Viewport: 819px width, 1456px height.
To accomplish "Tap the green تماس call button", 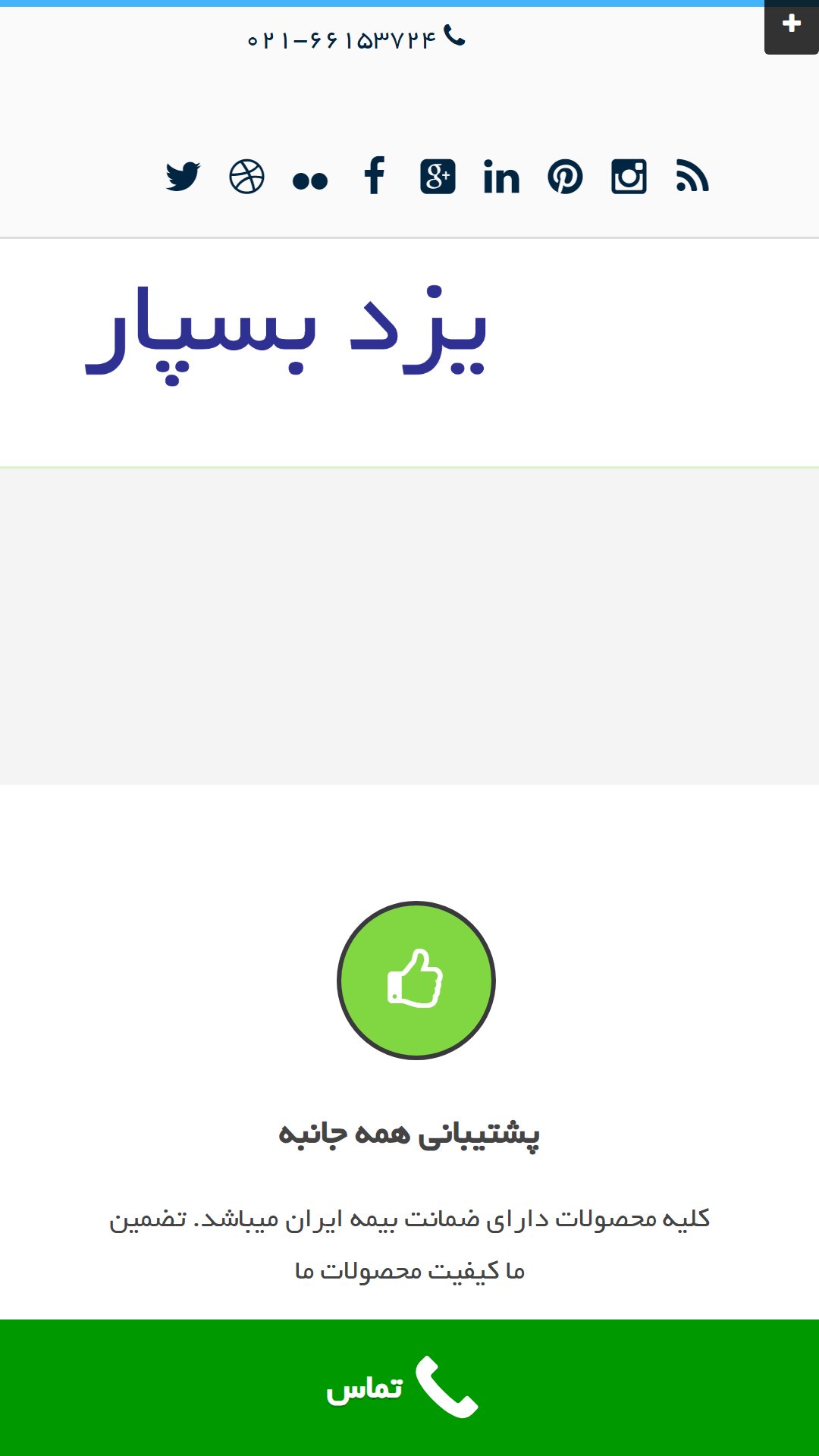I will (409, 1388).
